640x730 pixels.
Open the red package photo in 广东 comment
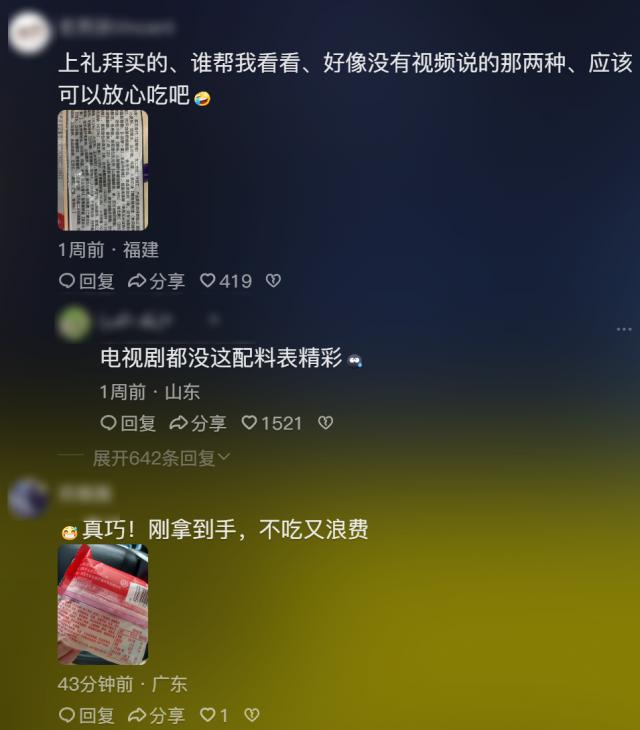click(x=102, y=604)
